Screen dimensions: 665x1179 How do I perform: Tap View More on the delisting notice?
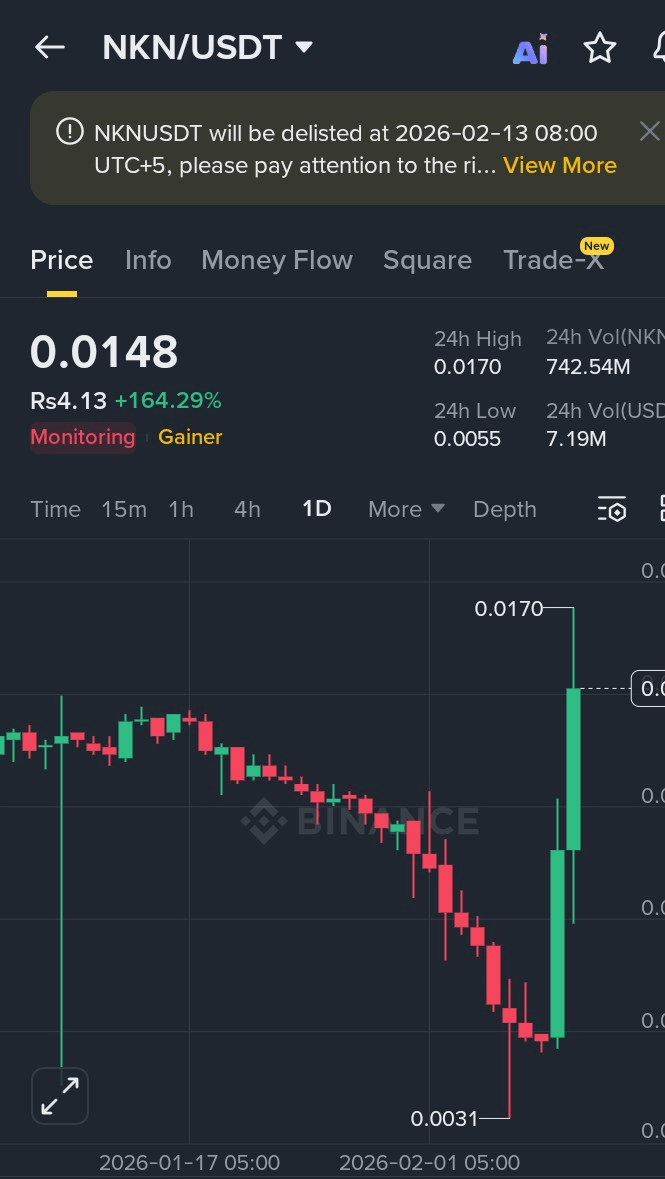coord(559,165)
